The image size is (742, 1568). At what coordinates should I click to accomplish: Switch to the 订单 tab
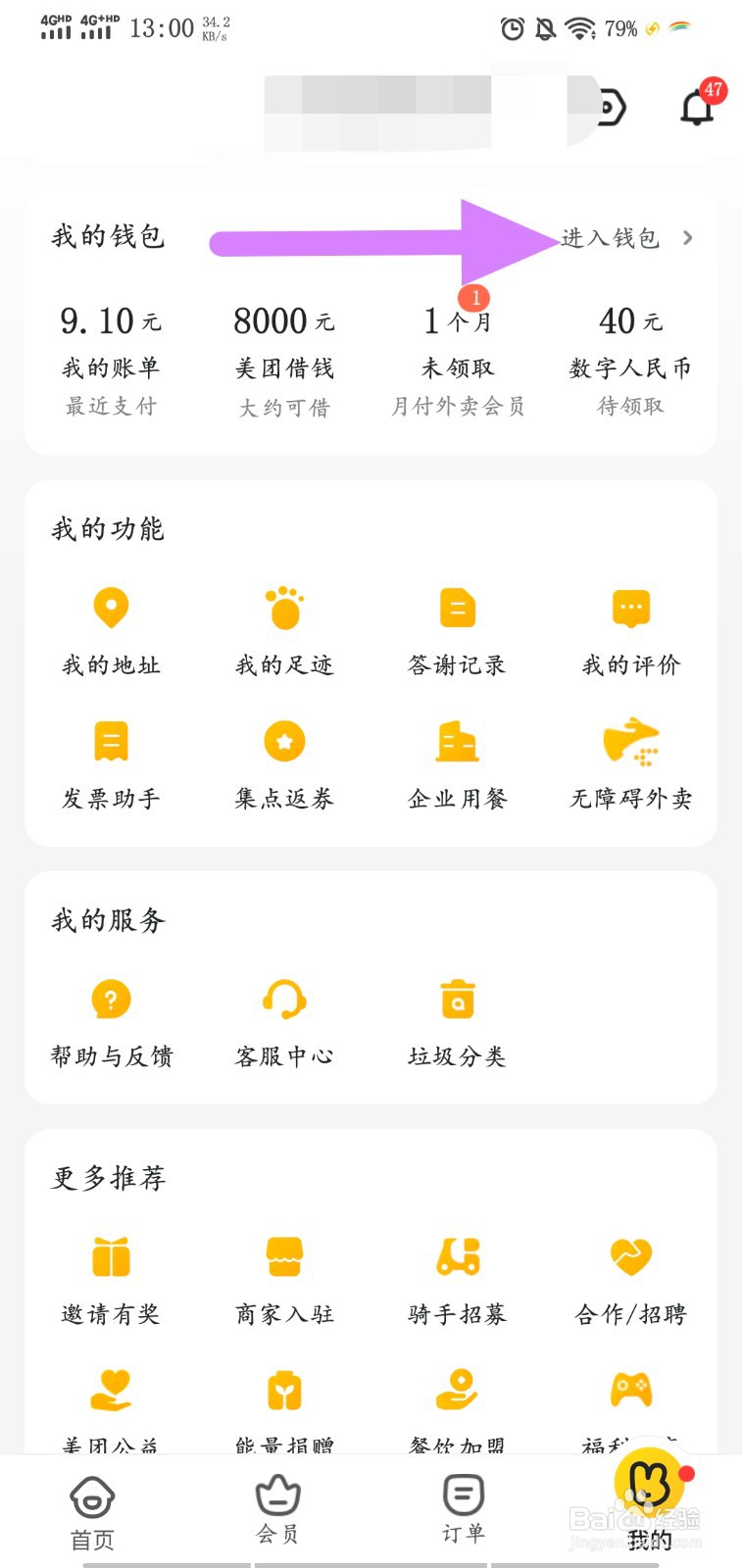(463, 1509)
